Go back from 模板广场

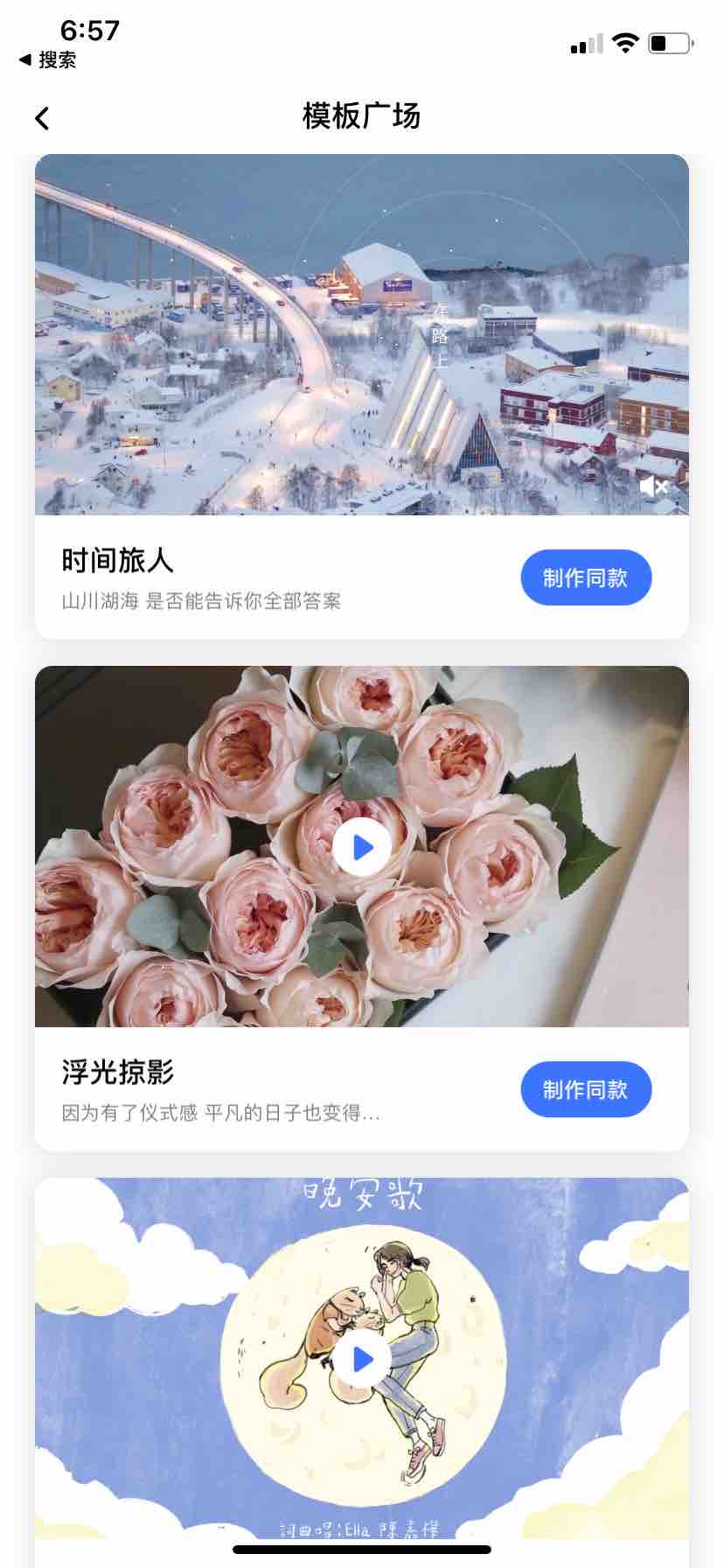42,118
